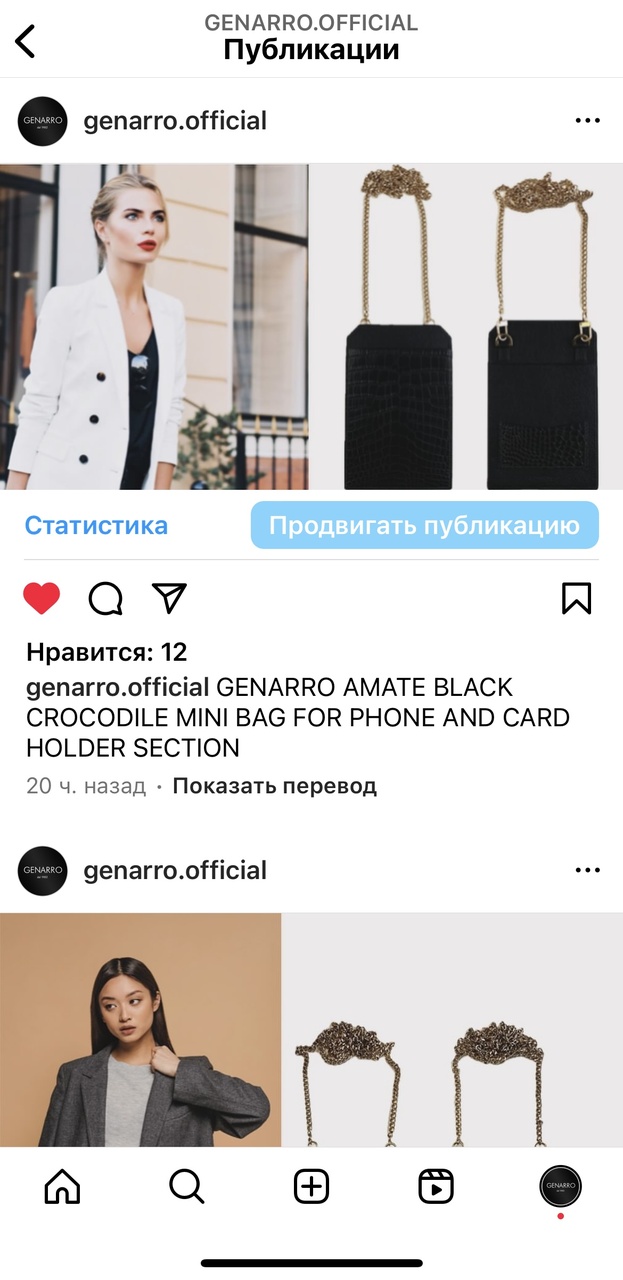Share the post via the paper plane icon
Viewport: 623px width, 1280px height.
pos(169,598)
